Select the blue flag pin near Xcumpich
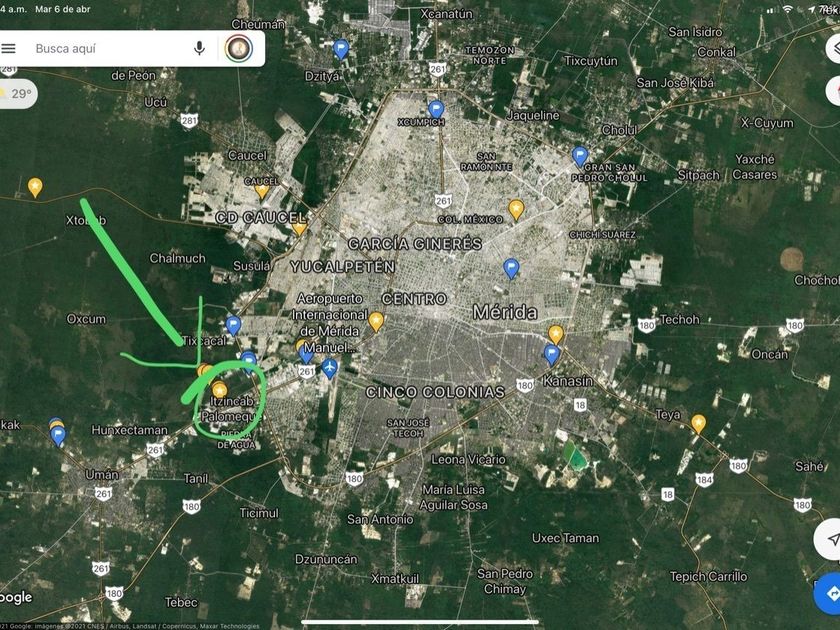Screen dimensions: 840x630 [436, 109]
